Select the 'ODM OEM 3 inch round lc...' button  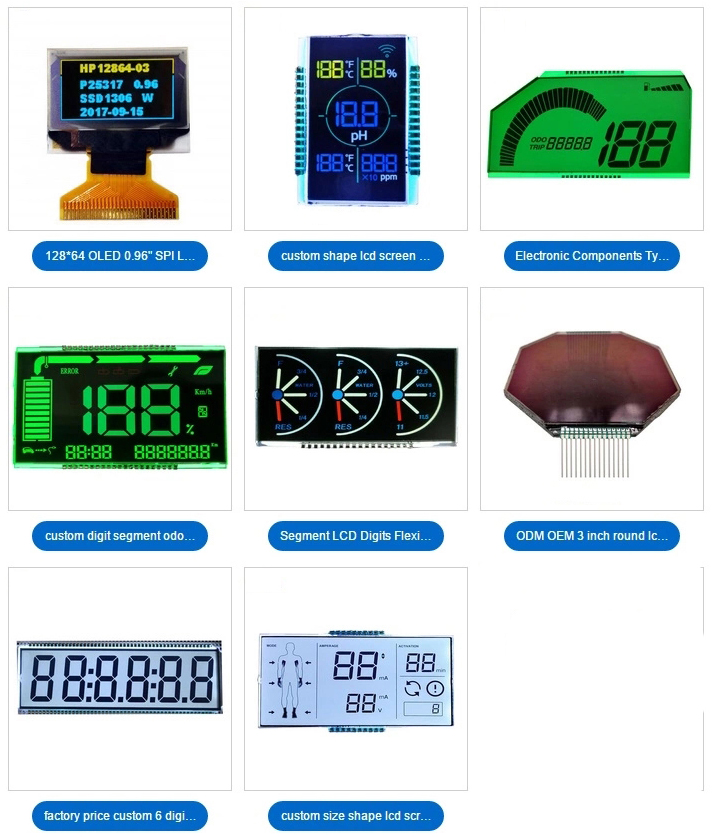coord(592,536)
